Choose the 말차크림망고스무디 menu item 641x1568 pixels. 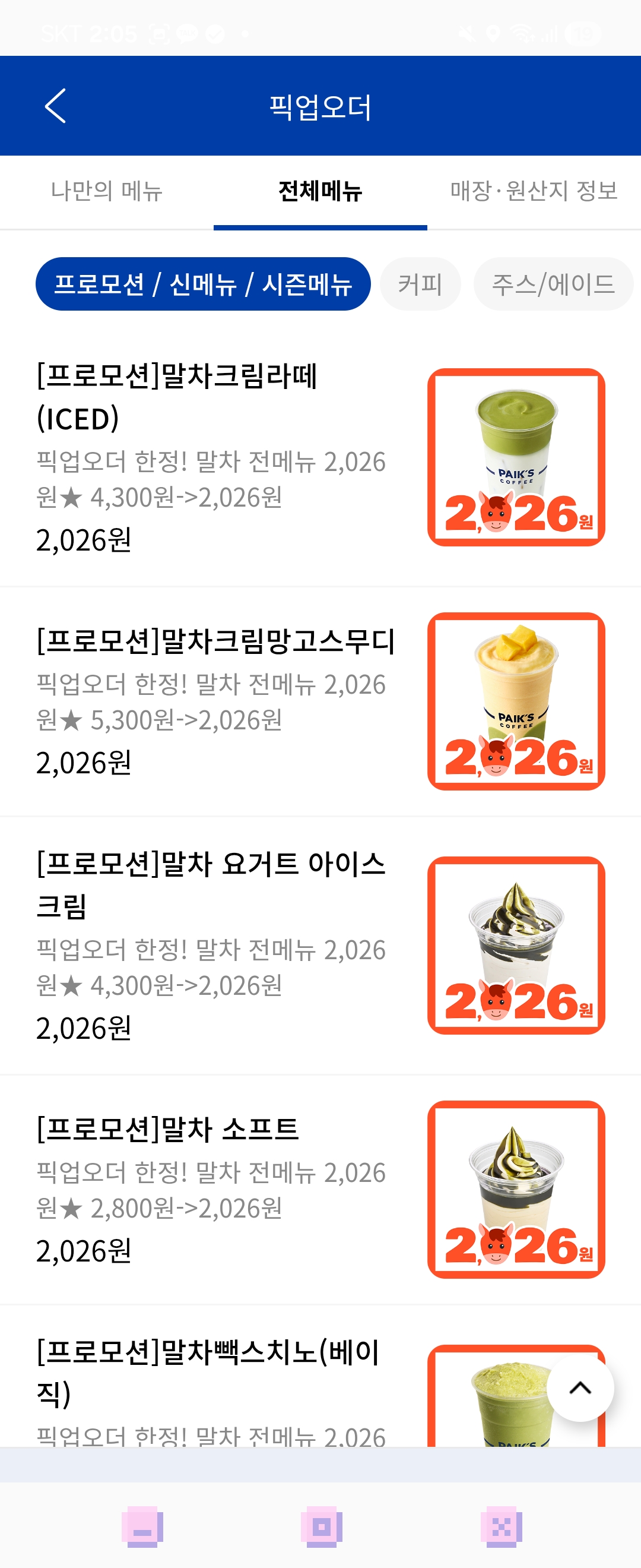[213, 700]
